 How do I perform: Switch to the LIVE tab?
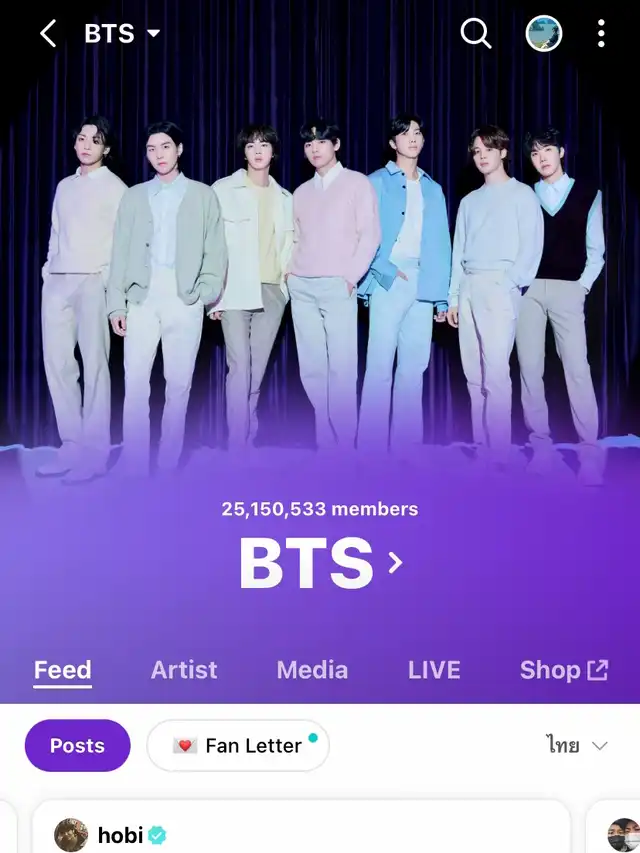(434, 670)
